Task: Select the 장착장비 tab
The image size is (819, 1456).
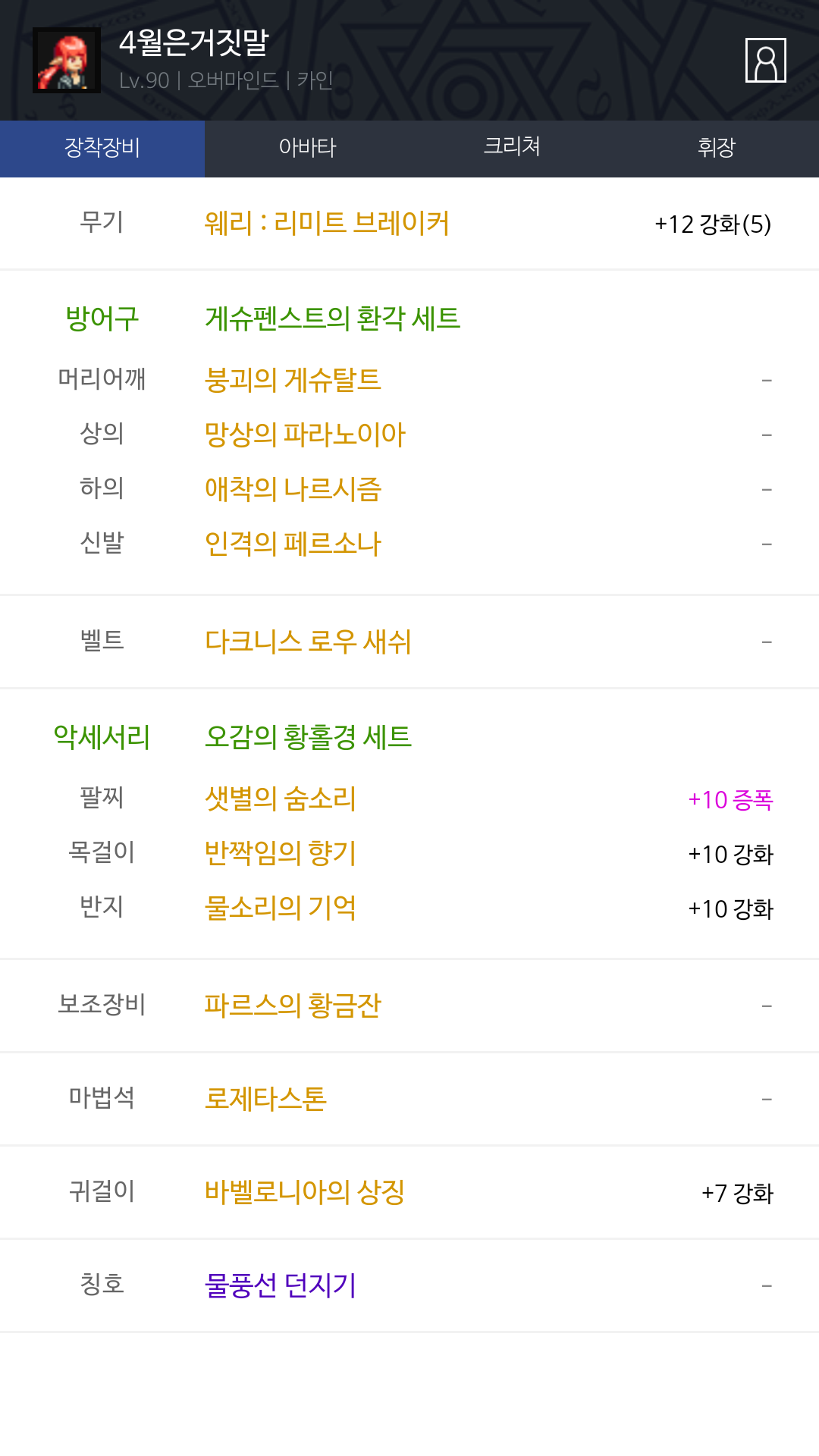Action: pyautogui.click(x=102, y=148)
